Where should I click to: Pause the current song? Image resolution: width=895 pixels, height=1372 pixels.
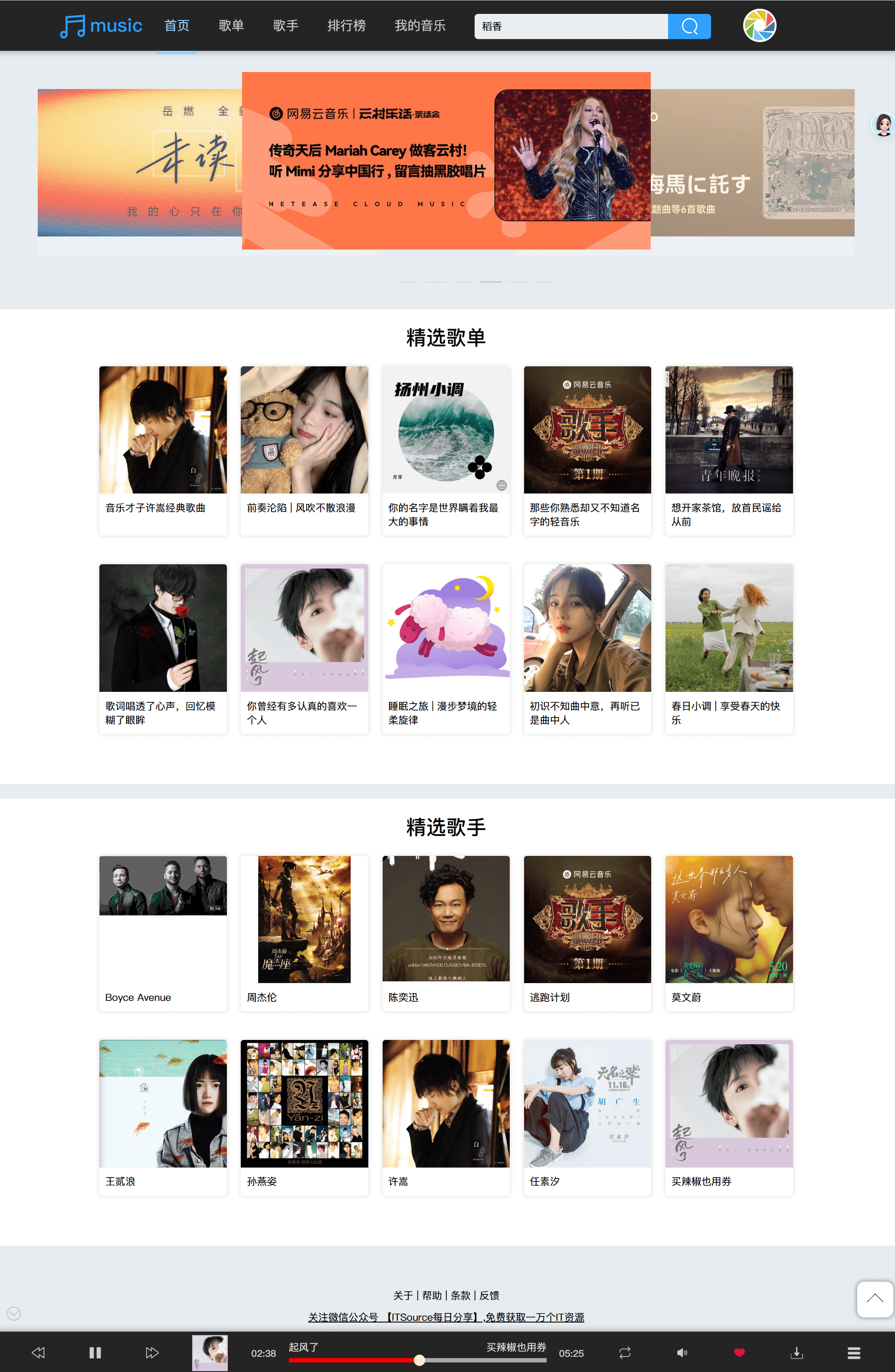tap(95, 1352)
